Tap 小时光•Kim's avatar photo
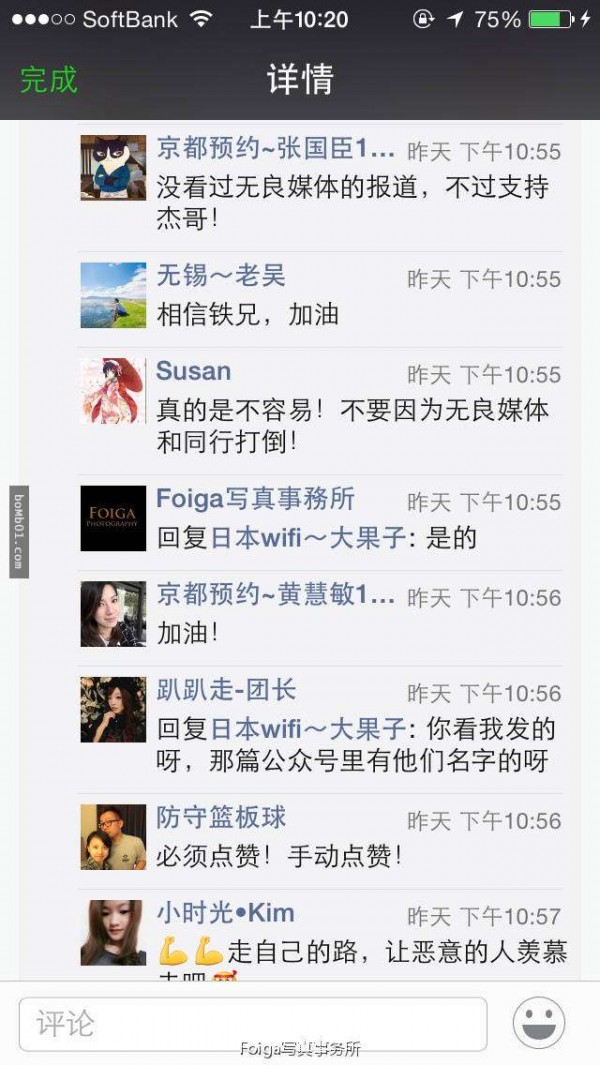Image resolution: width=600 pixels, height=1065 pixels. [x=113, y=932]
